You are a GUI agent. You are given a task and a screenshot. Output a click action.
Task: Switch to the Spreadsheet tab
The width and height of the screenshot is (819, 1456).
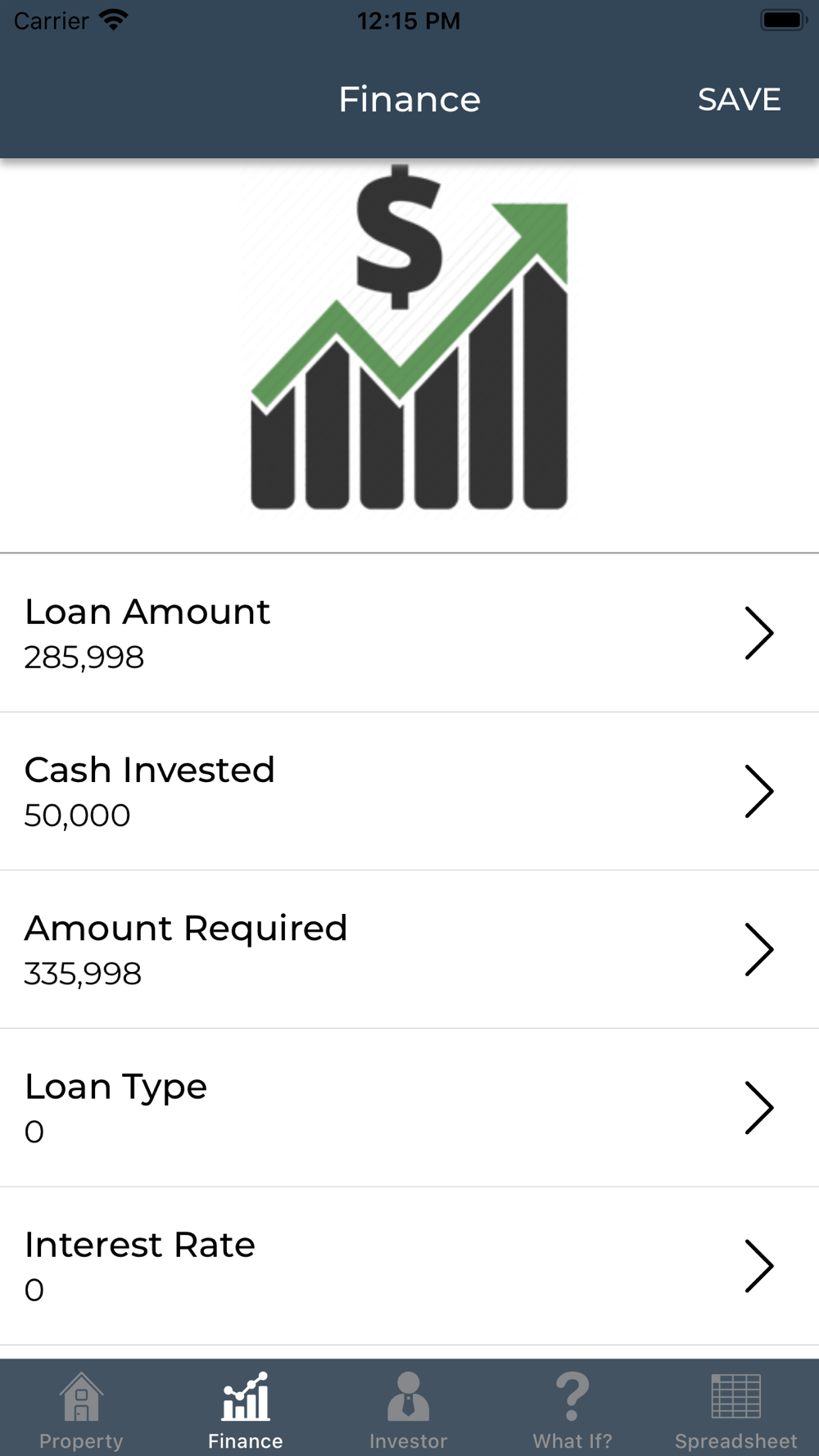[736, 1410]
